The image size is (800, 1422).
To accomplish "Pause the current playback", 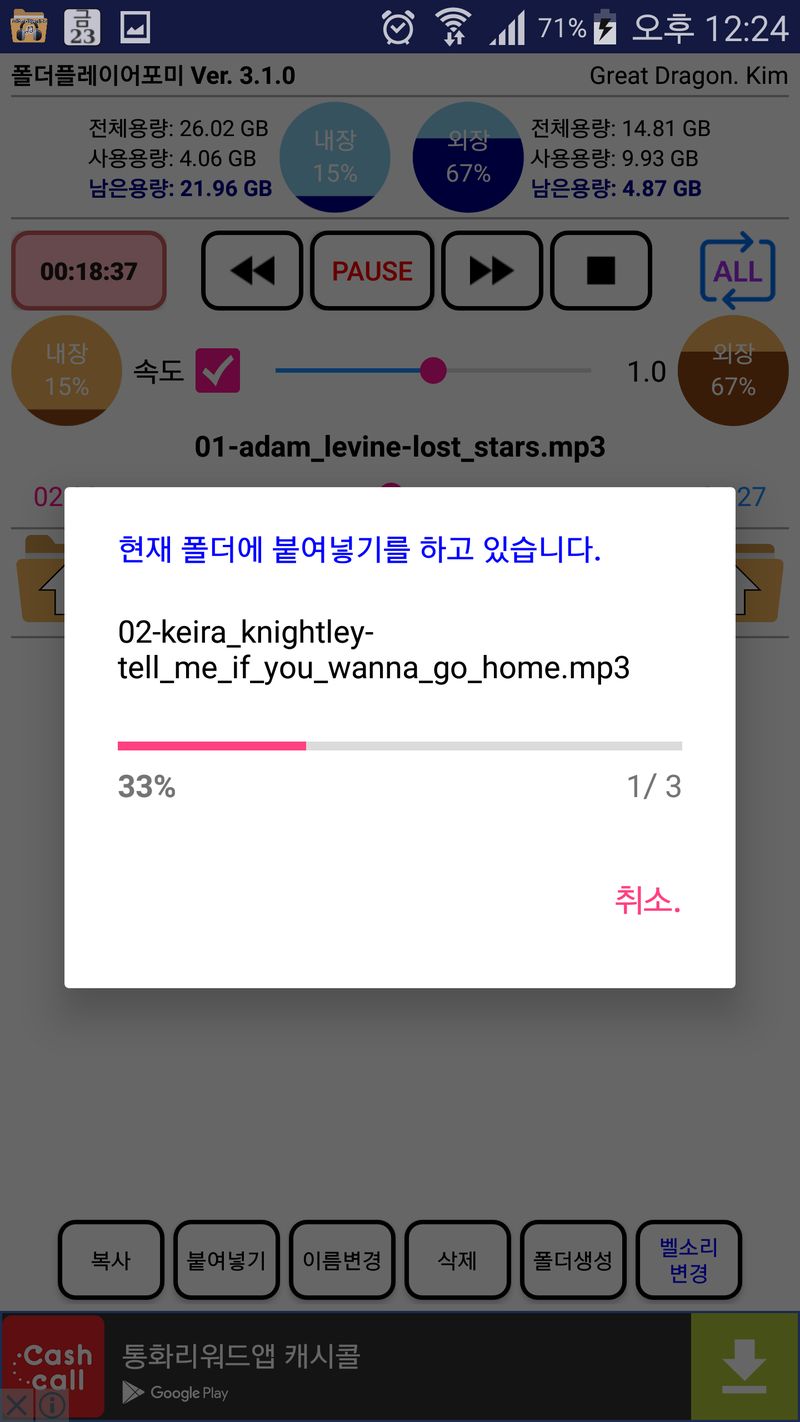I will point(372,271).
